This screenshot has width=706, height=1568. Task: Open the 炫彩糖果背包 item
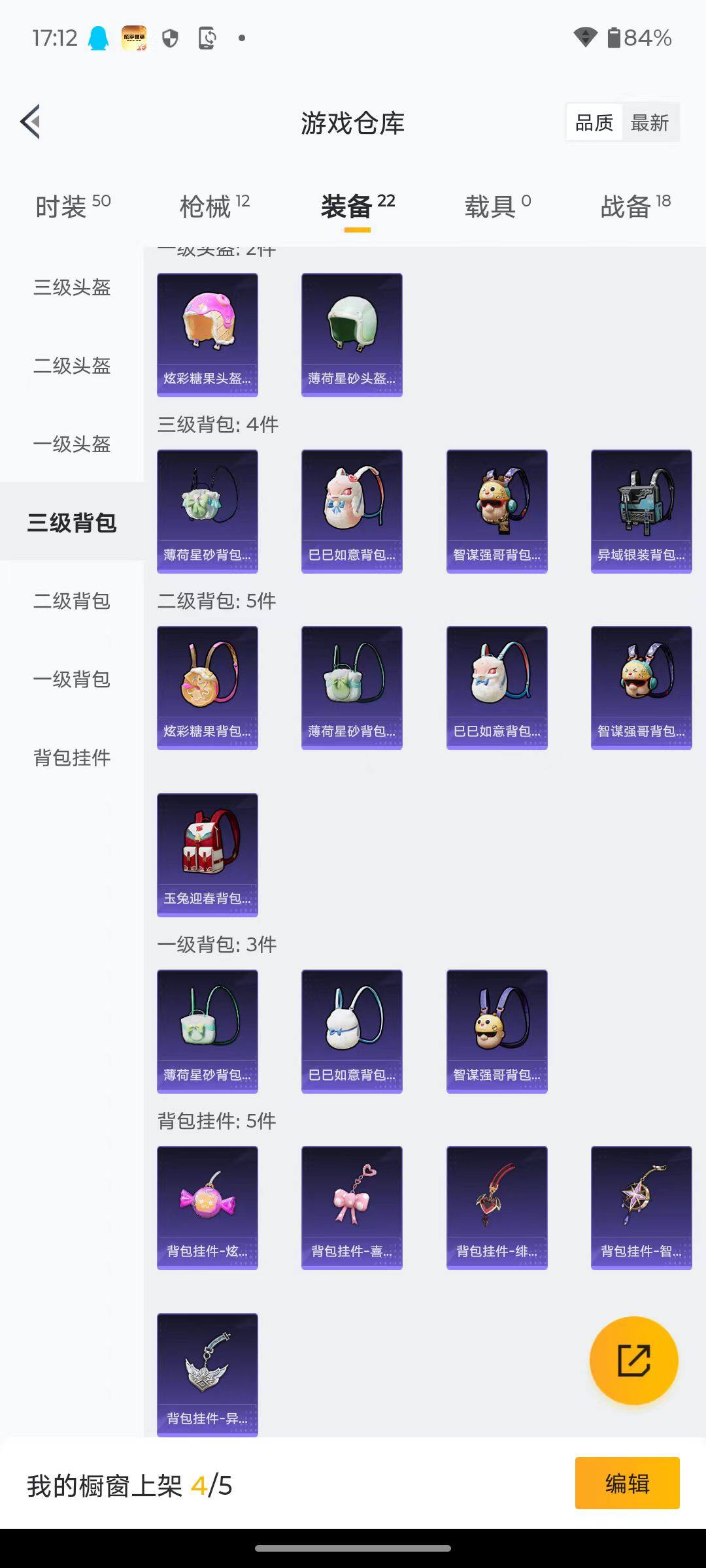click(207, 687)
